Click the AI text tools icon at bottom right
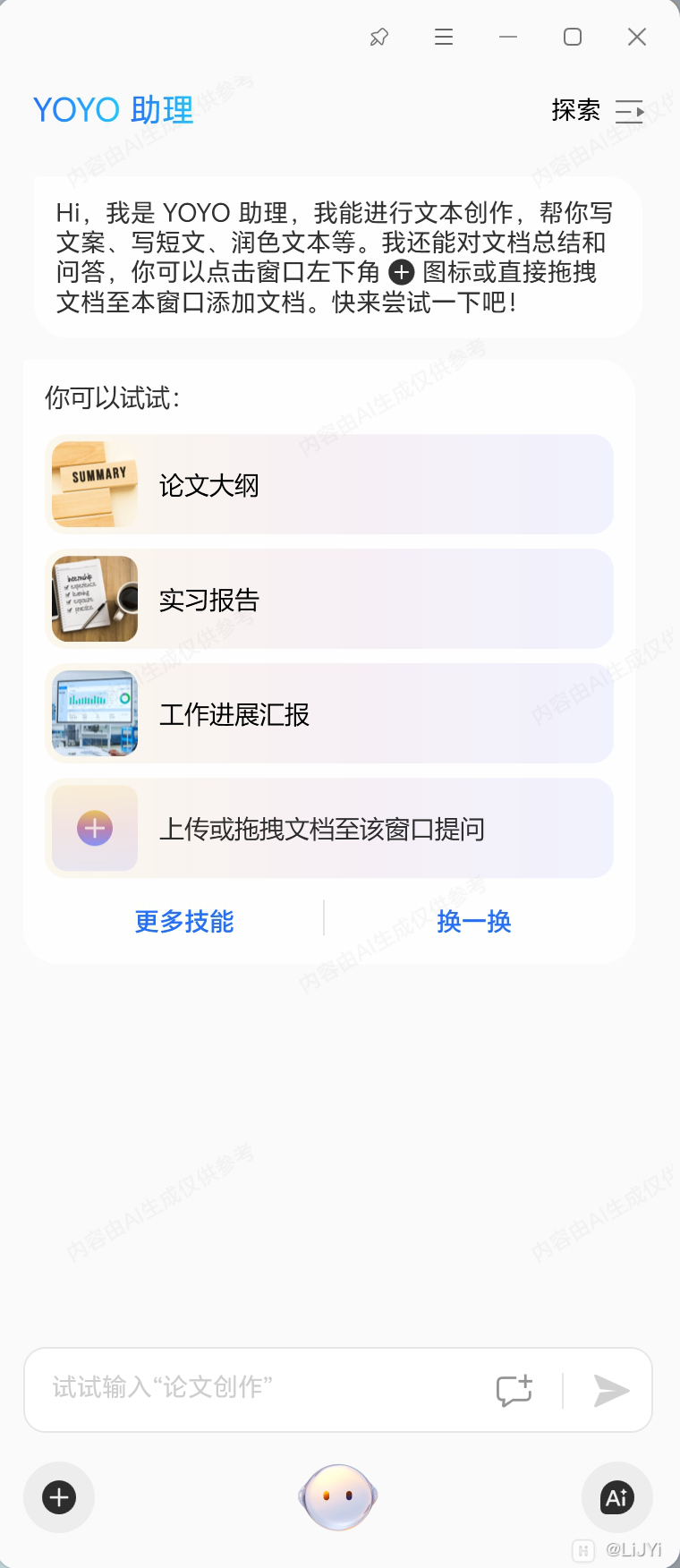This screenshot has height=1568, width=680. coord(616,1496)
